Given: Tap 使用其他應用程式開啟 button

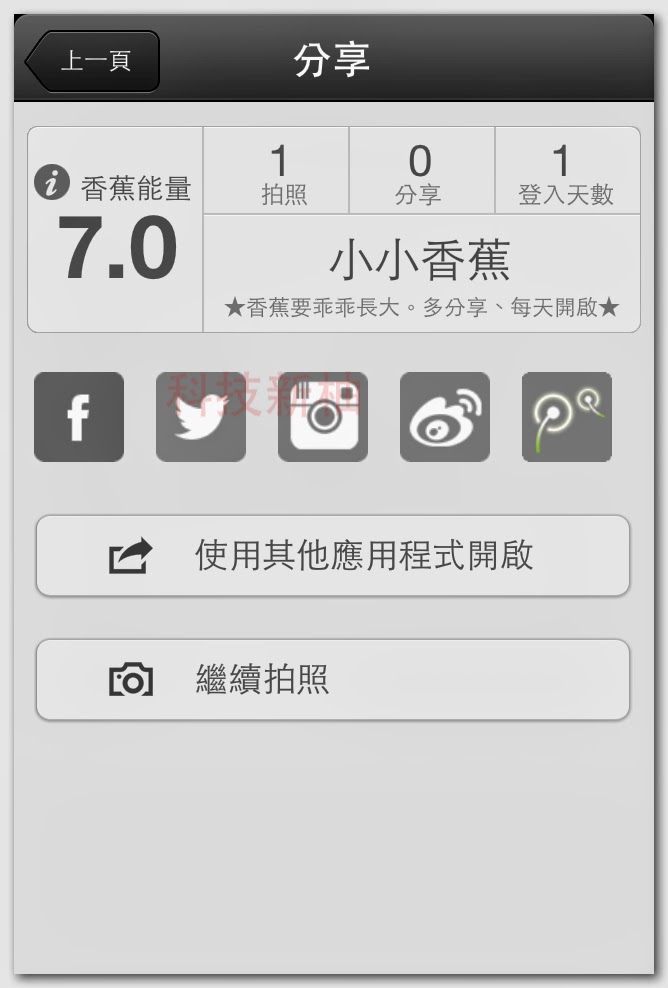Looking at the screenshot, I should coord(333,556).
